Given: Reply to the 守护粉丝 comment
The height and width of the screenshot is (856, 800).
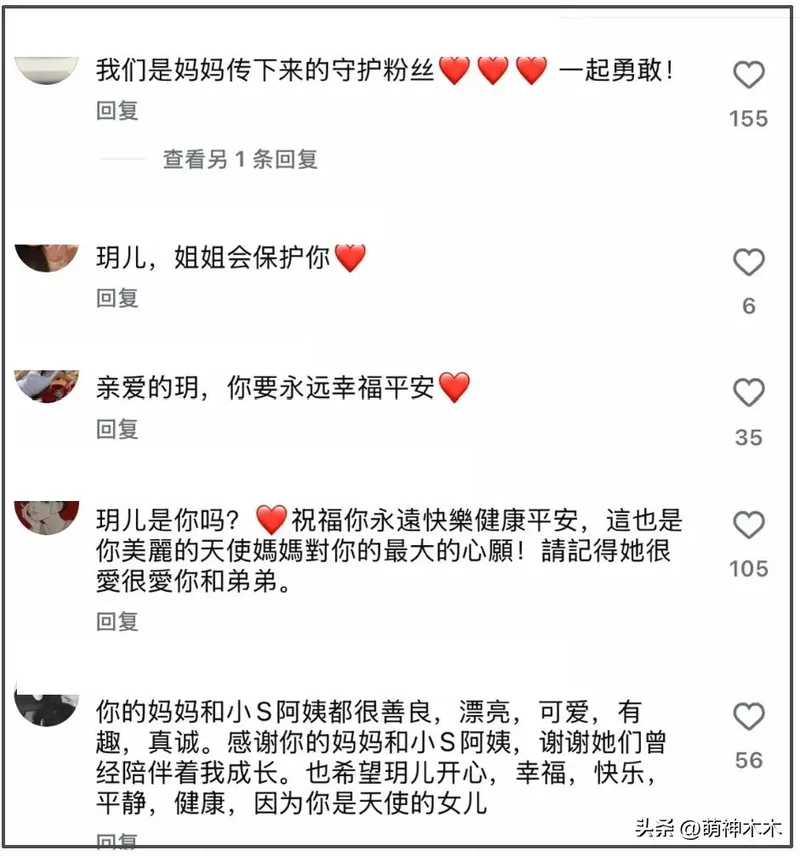Looking at the screenshot, I should [117, 110].
